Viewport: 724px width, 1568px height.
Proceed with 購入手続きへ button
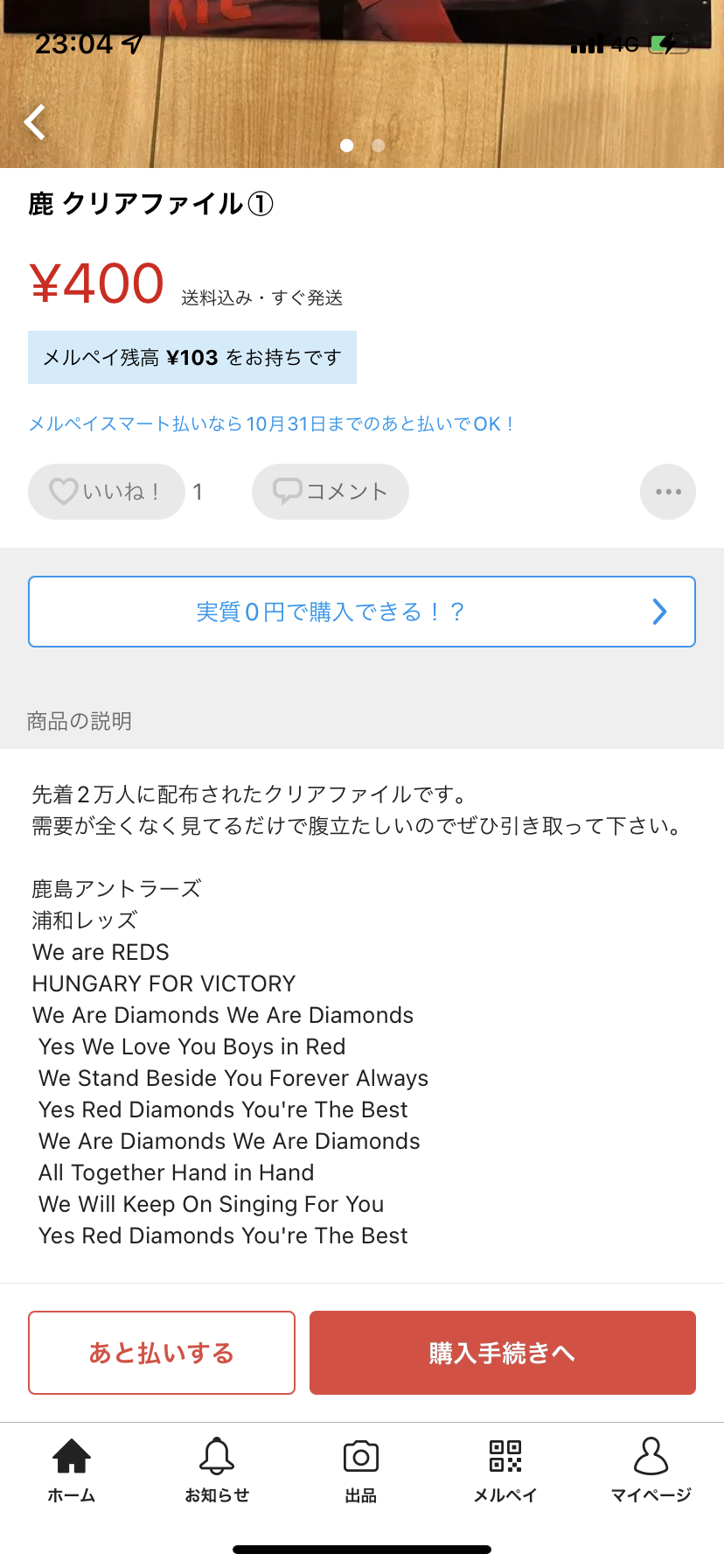click(x=503, y=1353)
